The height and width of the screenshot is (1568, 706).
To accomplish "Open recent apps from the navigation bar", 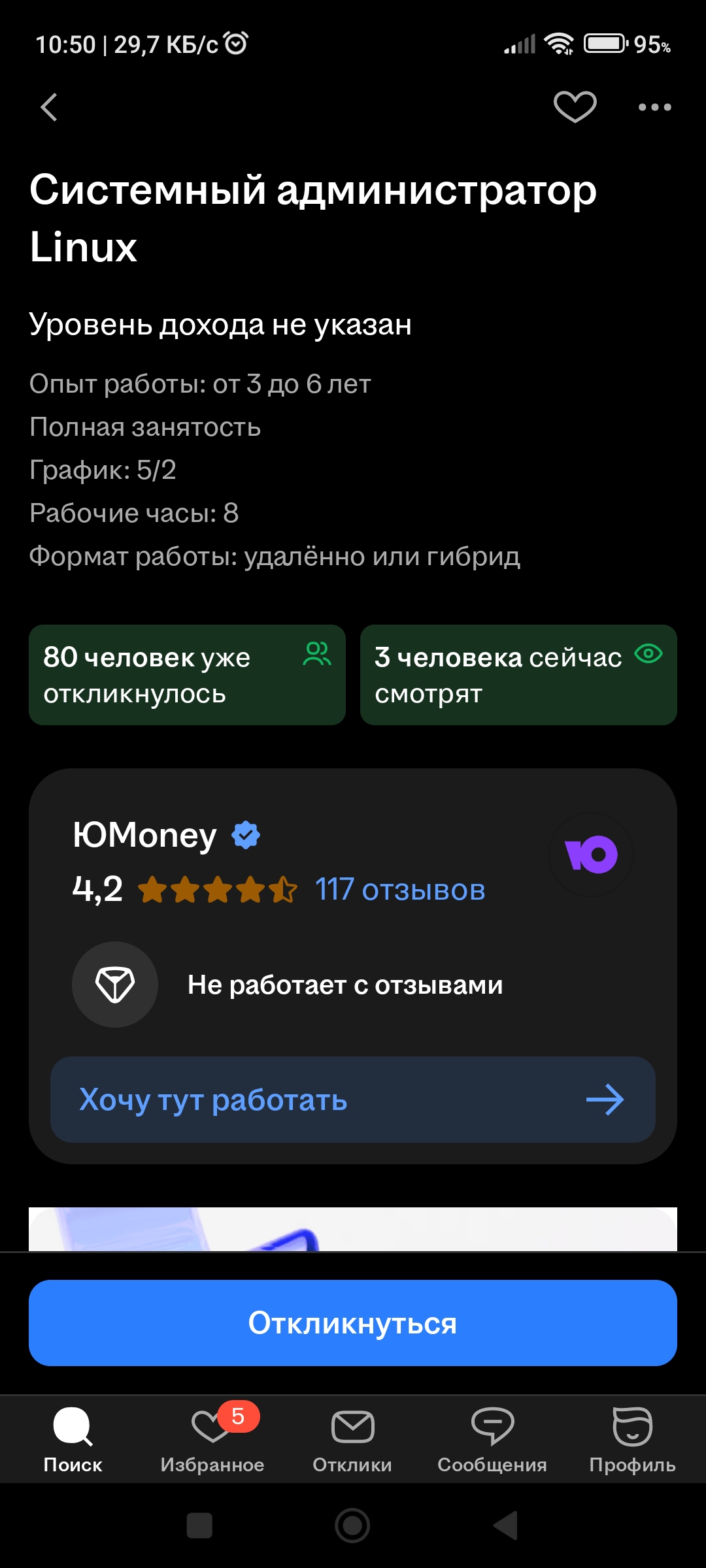I will click(199, 1526).
